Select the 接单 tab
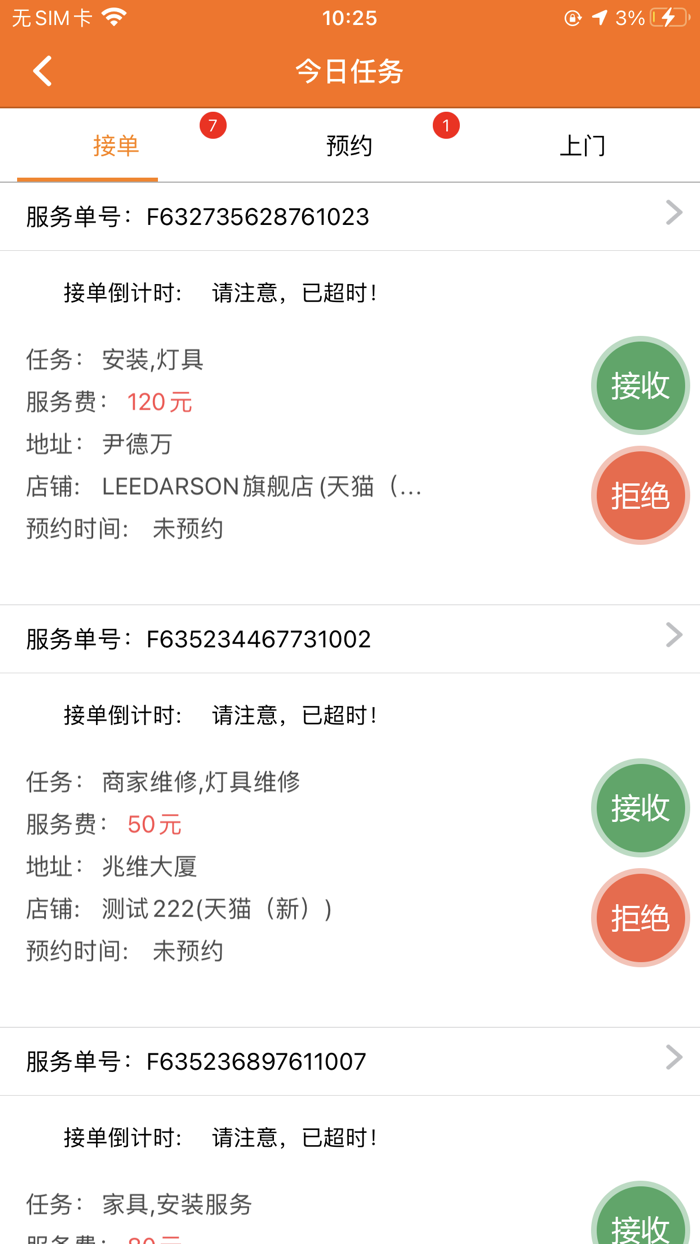700x1244 pixels. click(116, 146)
